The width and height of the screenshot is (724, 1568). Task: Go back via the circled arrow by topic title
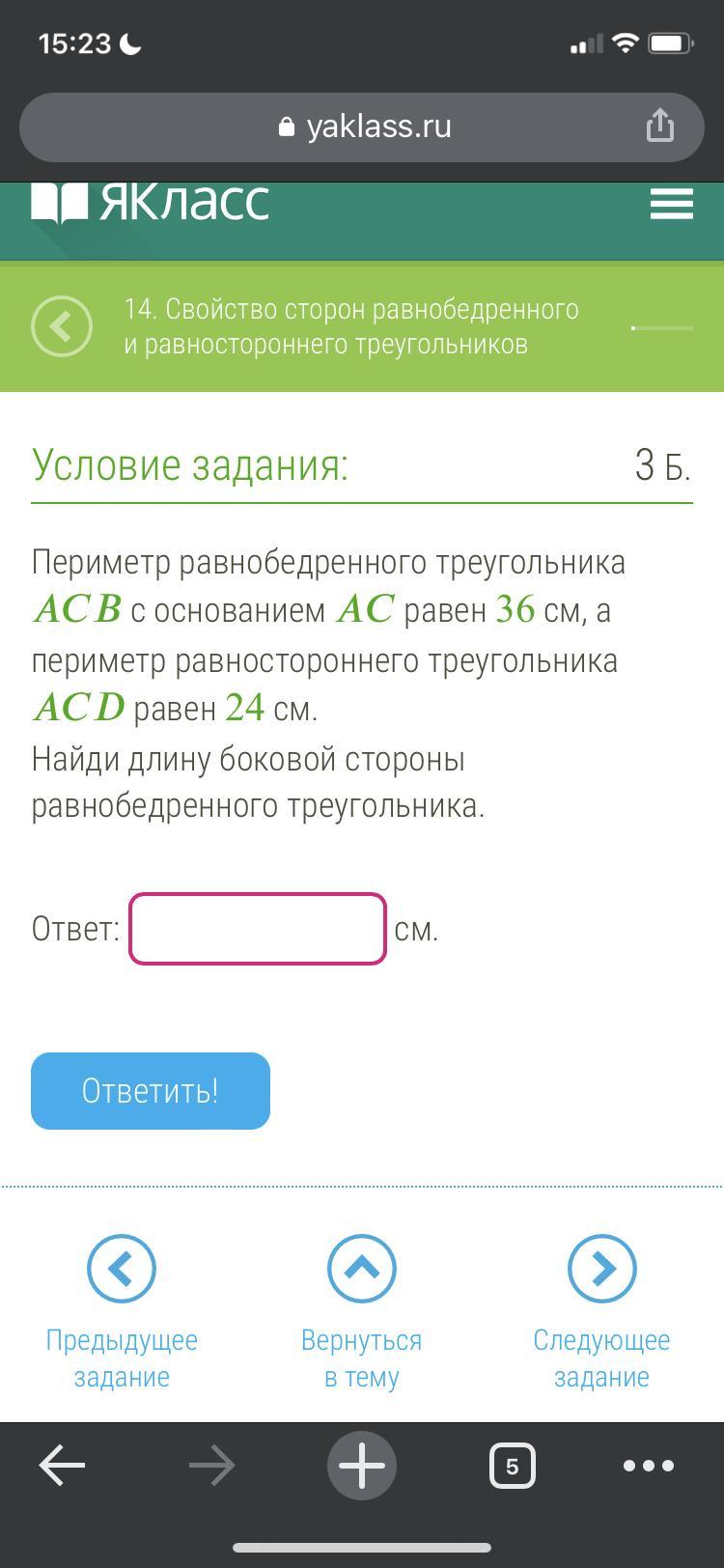(x=62, y=326)
